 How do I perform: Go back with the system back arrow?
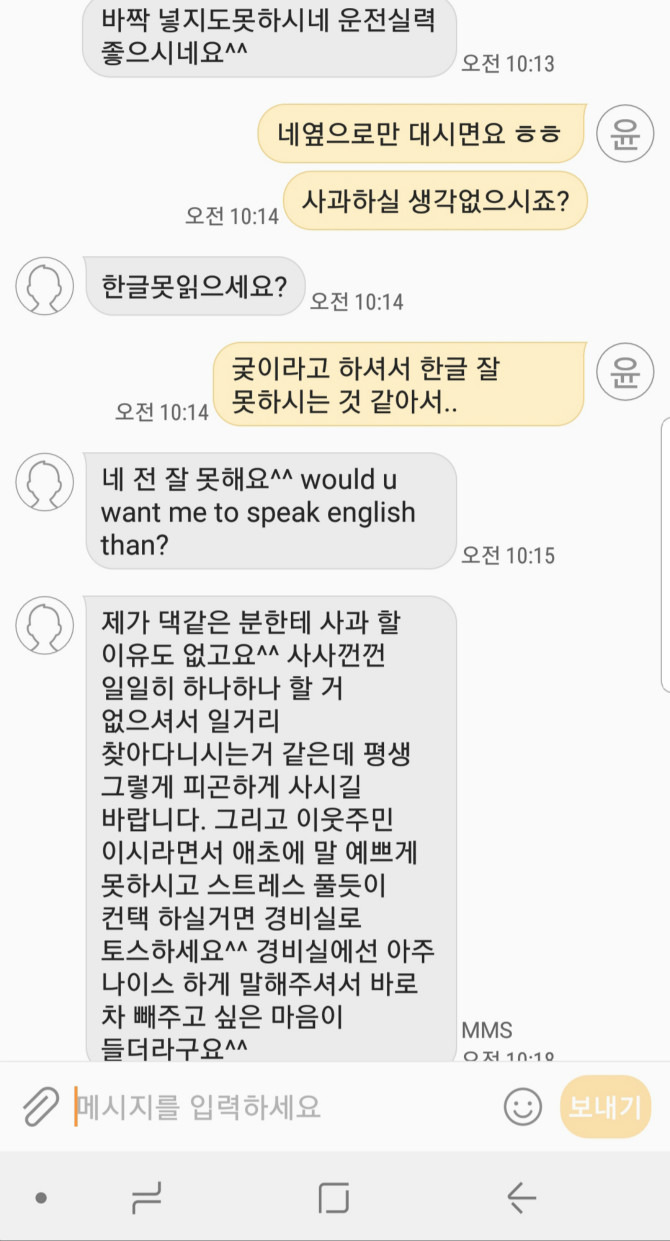click(x=521, y=1197)
